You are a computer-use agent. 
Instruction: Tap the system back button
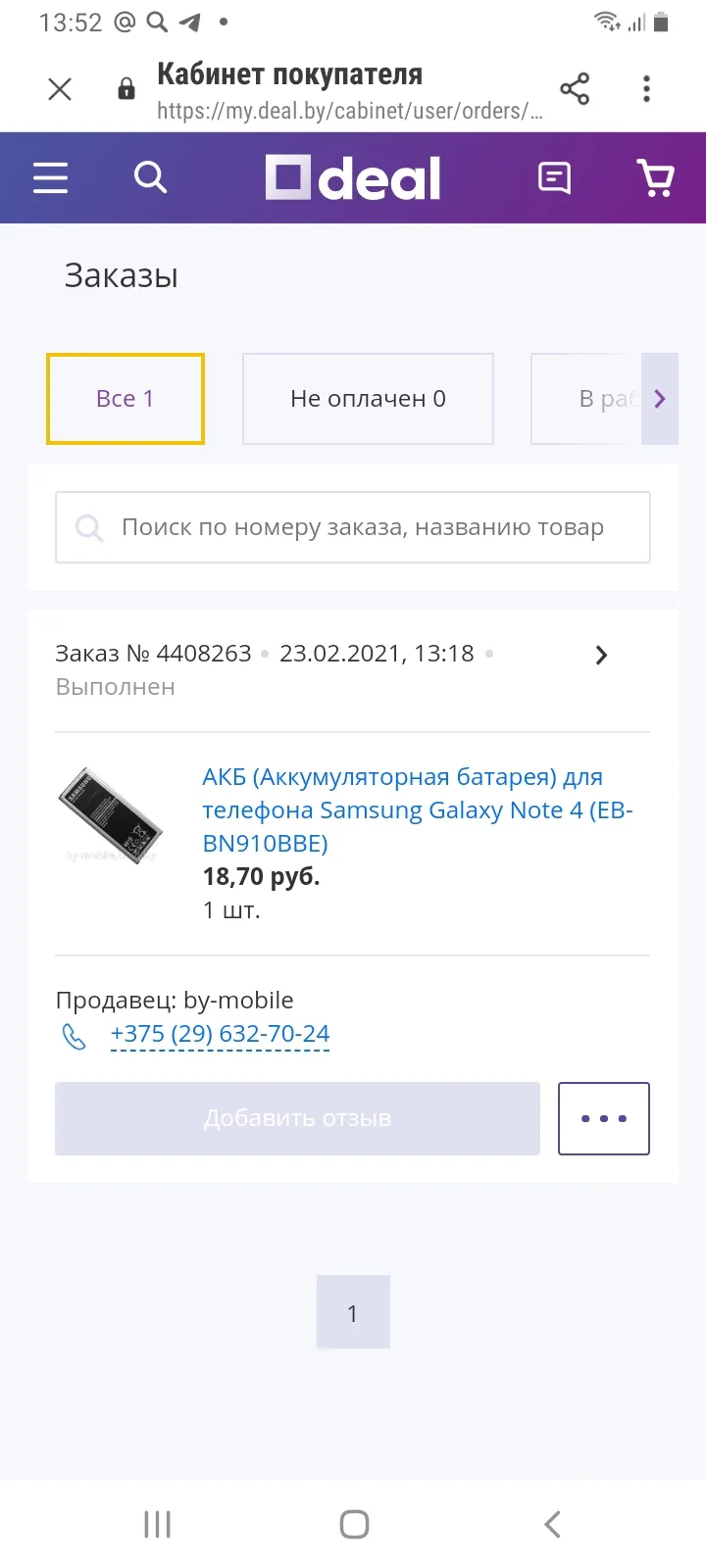click(553, 1524)
